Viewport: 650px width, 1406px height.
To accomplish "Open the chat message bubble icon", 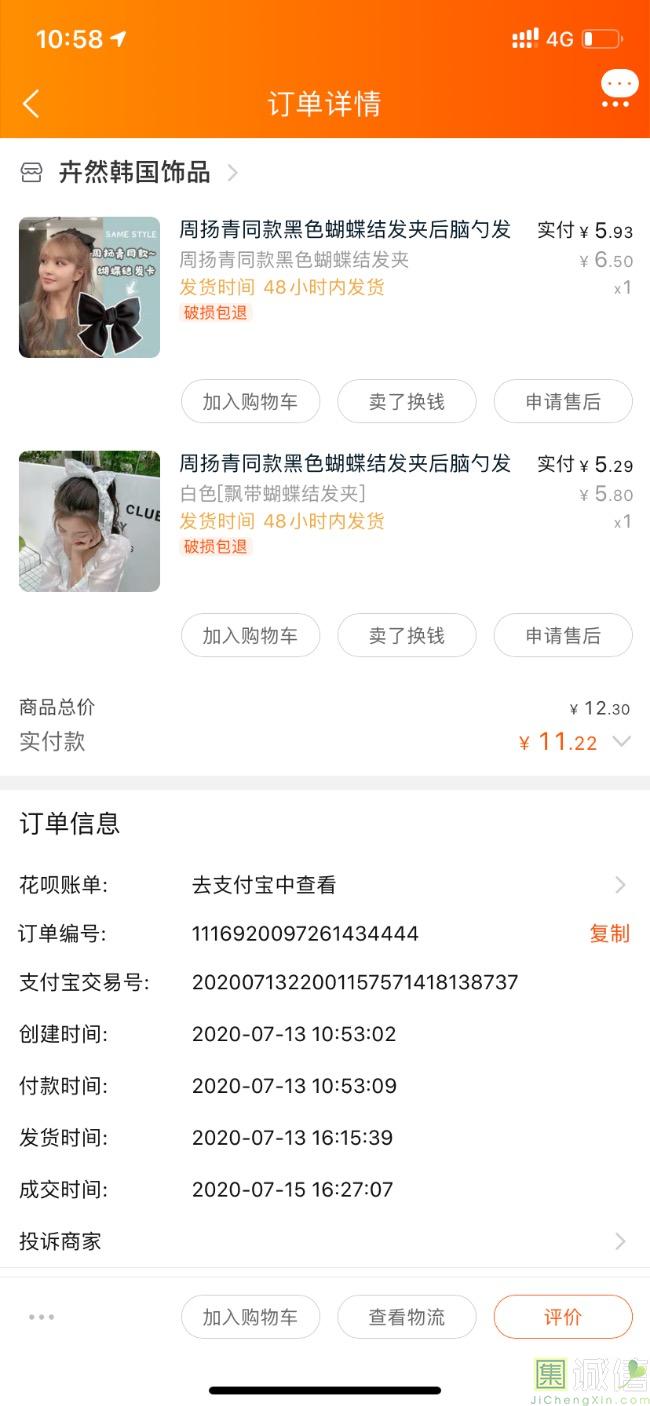I will (618, 88).
